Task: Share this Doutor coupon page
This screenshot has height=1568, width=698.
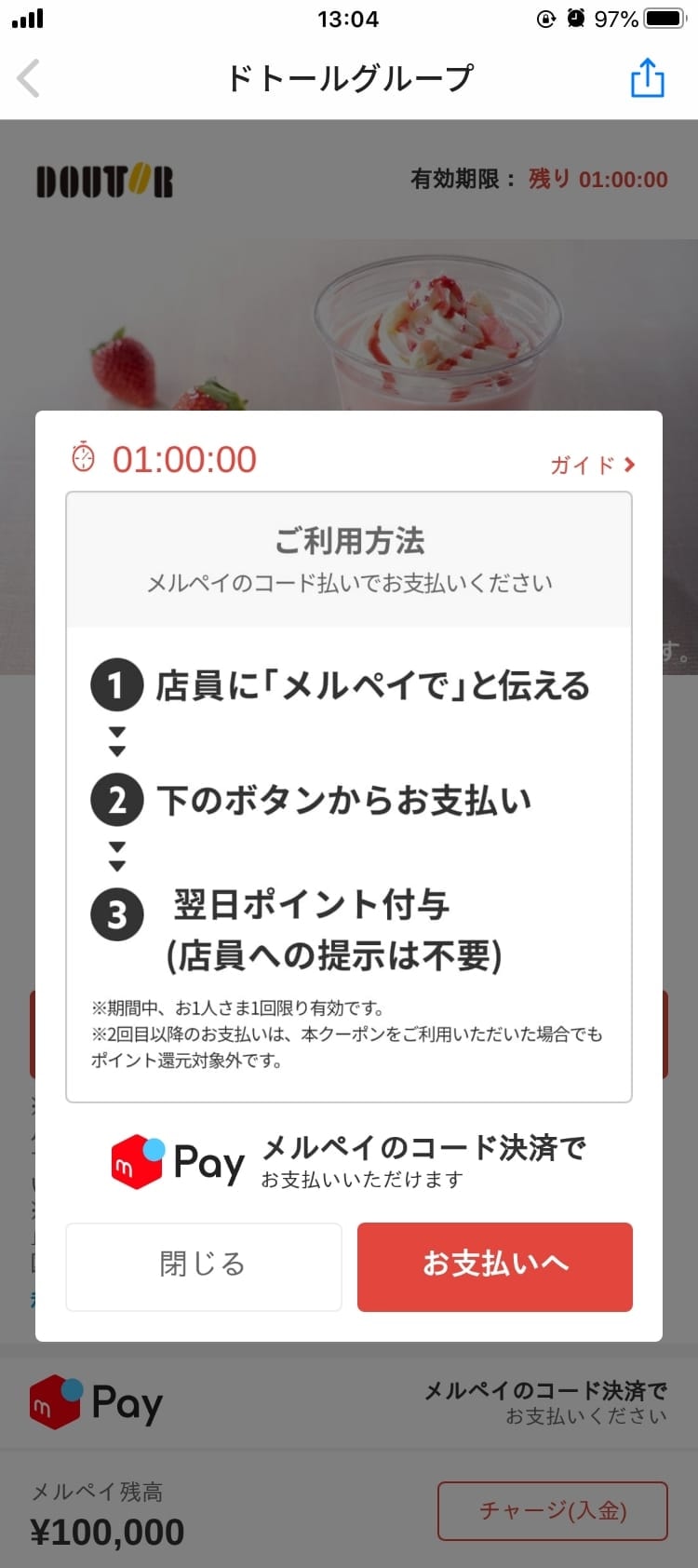Action: tap(647, 77)
